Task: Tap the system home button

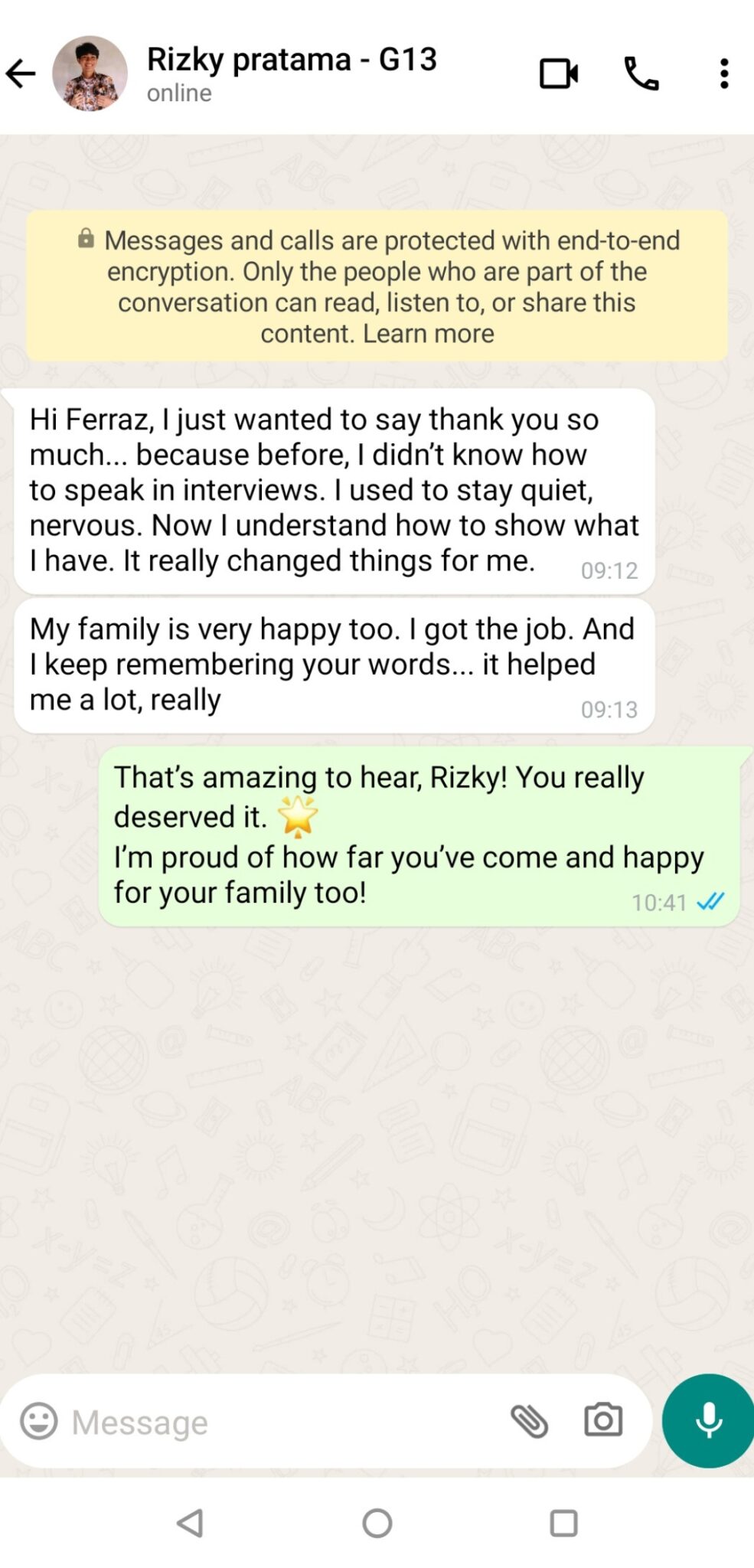Action: point(377,1523)
